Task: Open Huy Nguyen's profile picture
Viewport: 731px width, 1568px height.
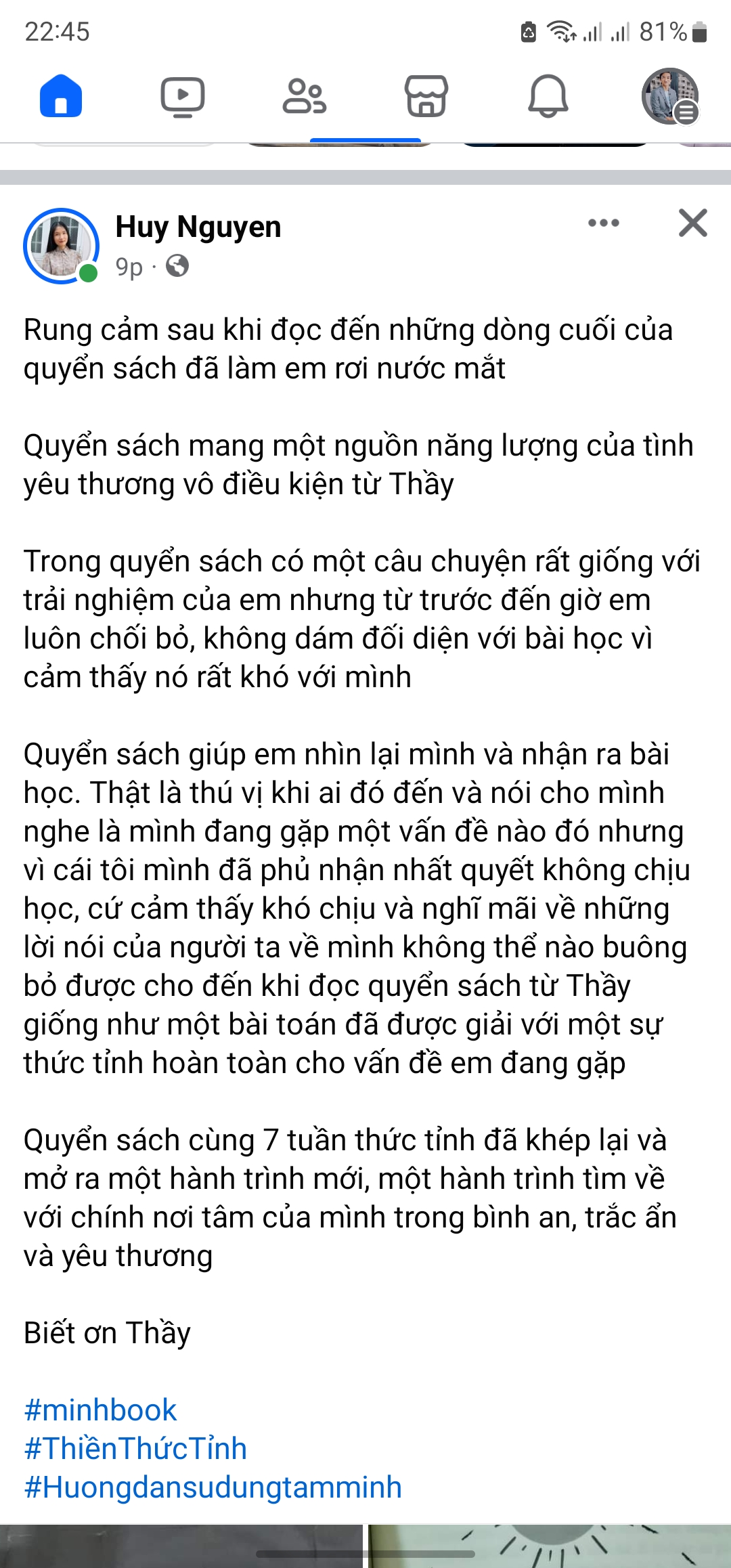Action: coord(61,246)
